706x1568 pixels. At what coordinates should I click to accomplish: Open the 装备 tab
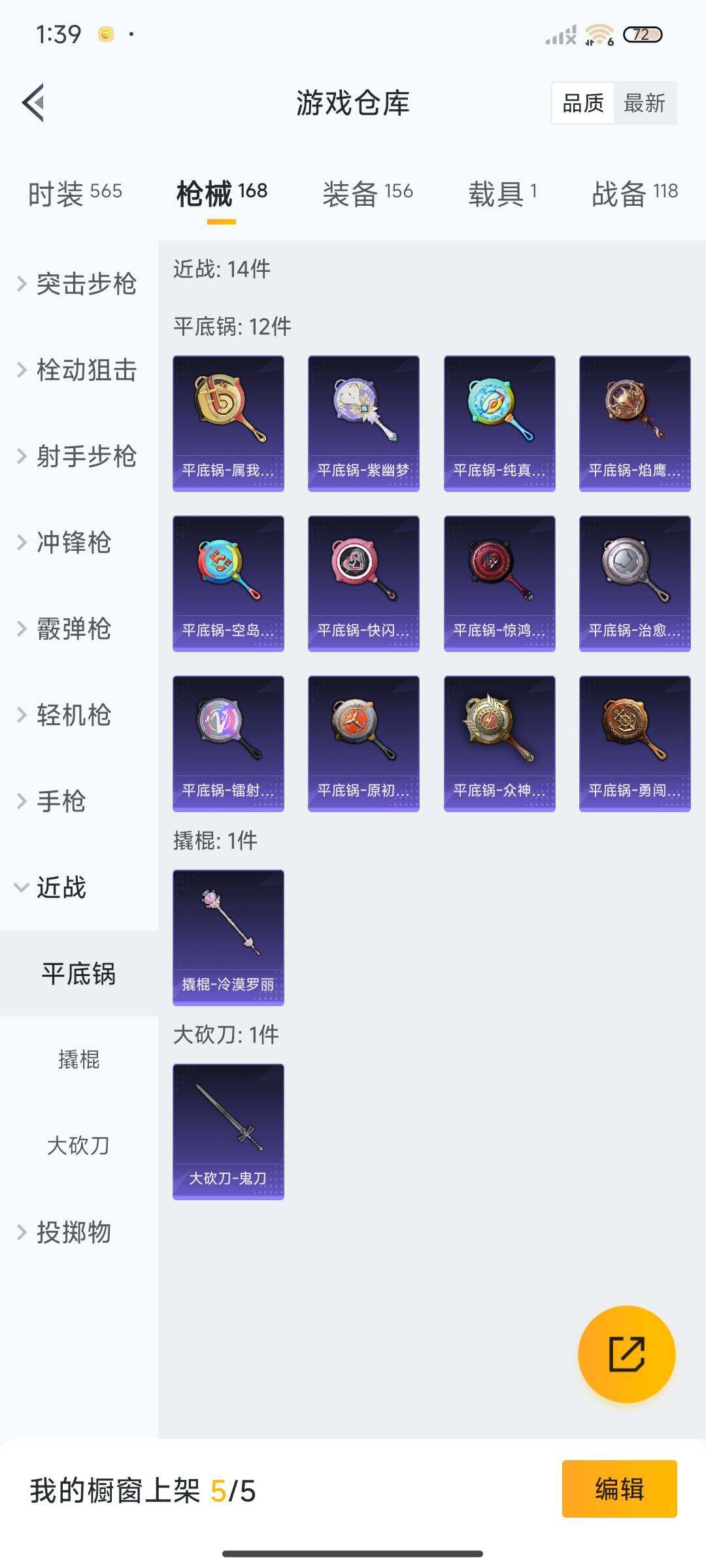tap(367, 194)
